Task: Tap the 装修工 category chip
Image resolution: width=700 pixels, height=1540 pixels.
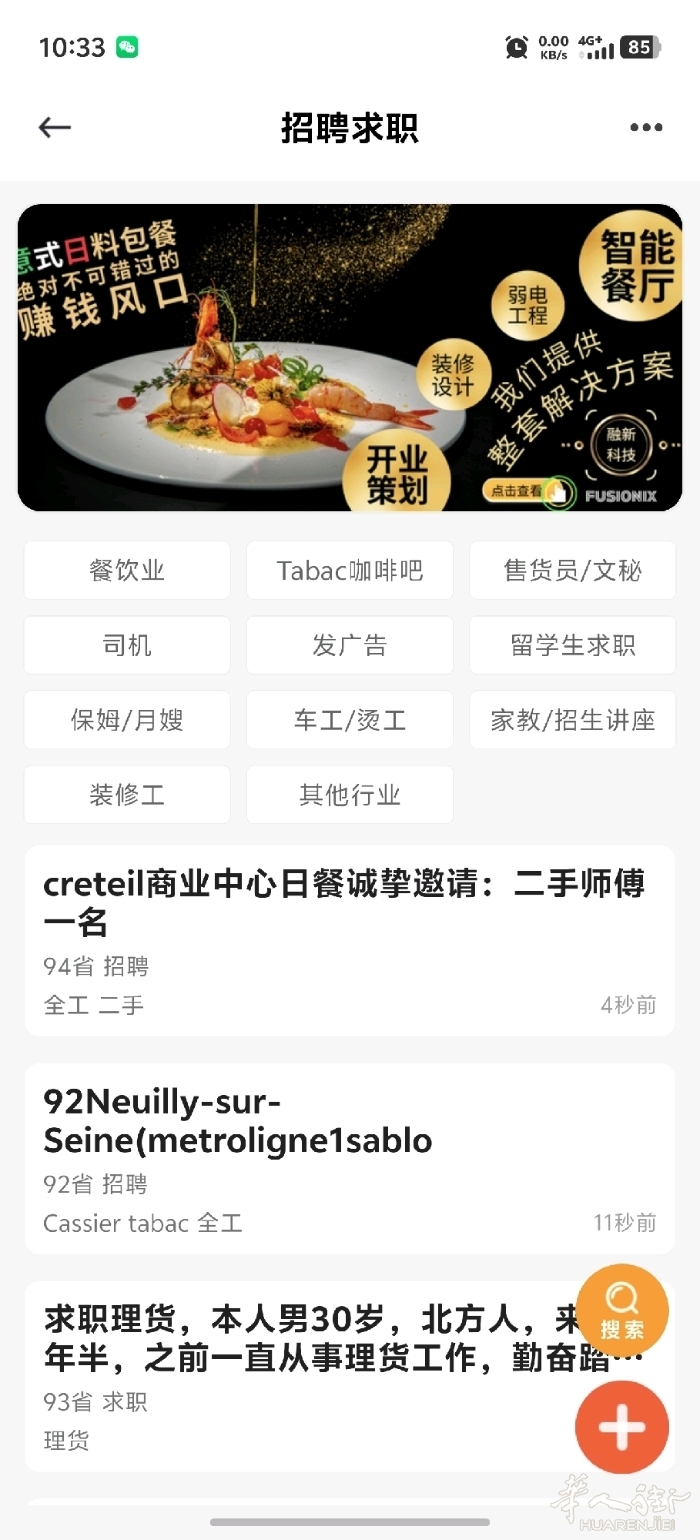Action: [127, 795]
